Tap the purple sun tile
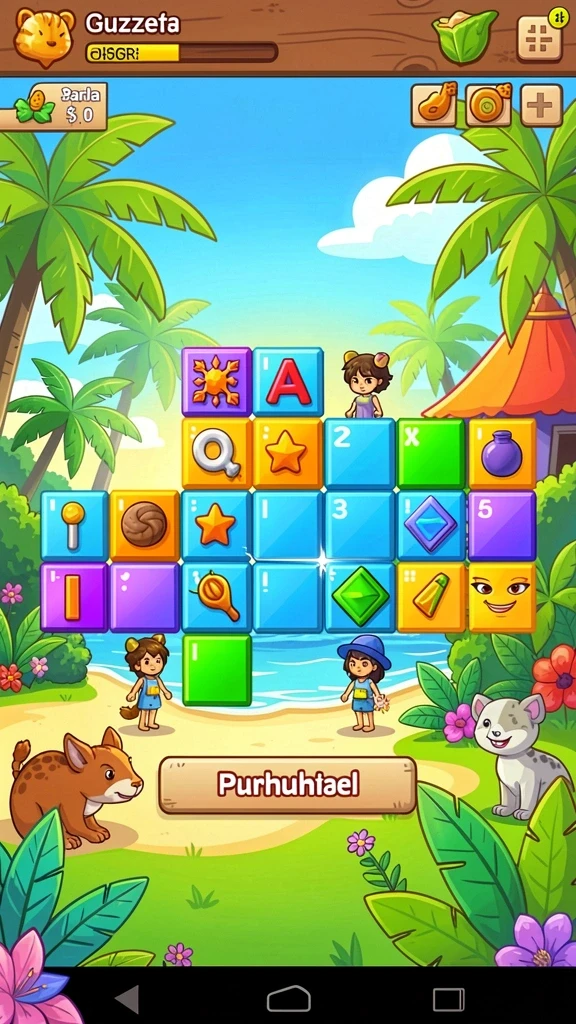 click(x=216, y=381)
